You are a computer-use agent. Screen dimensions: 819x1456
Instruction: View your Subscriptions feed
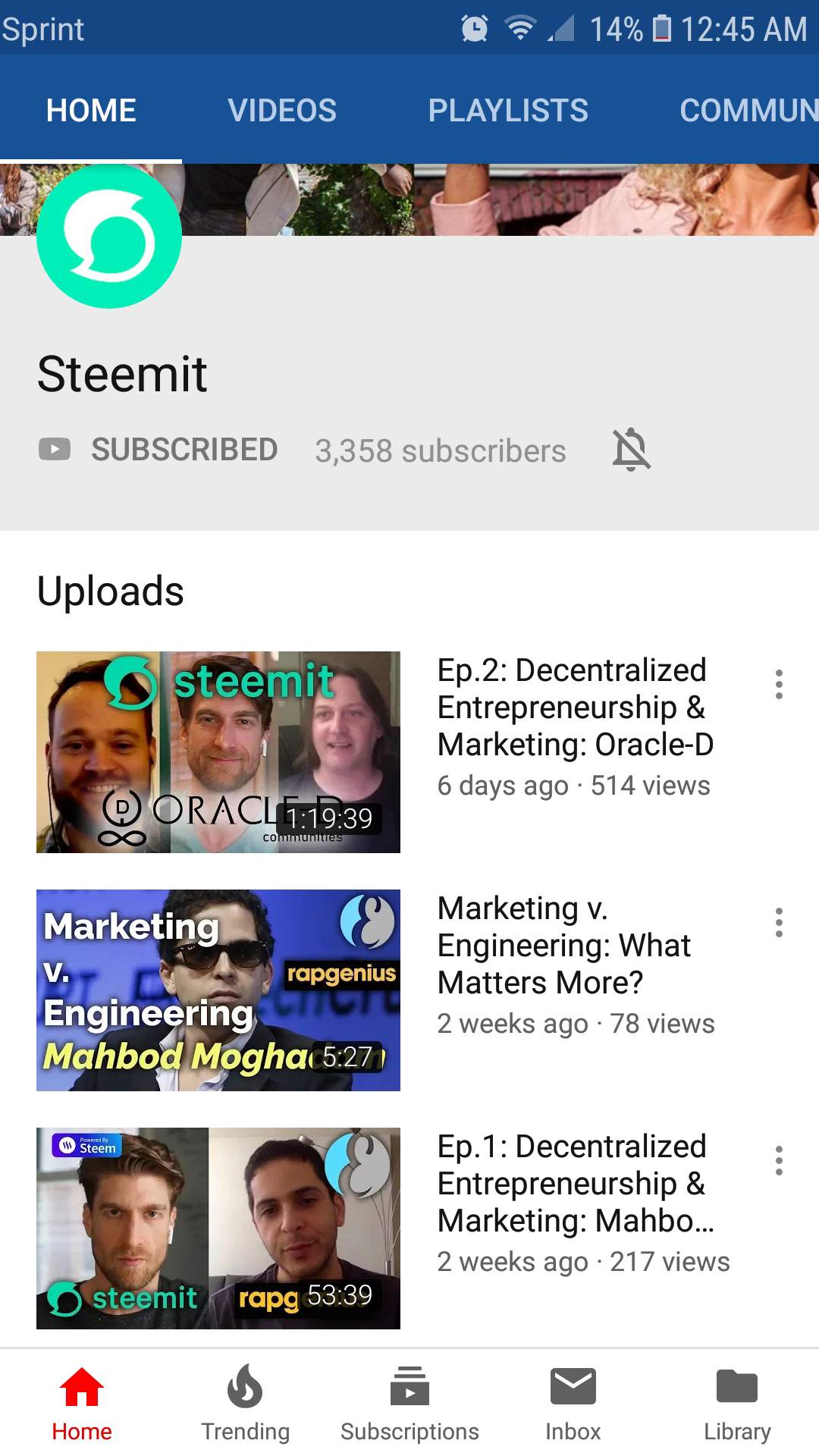[x=409, y=1403]
